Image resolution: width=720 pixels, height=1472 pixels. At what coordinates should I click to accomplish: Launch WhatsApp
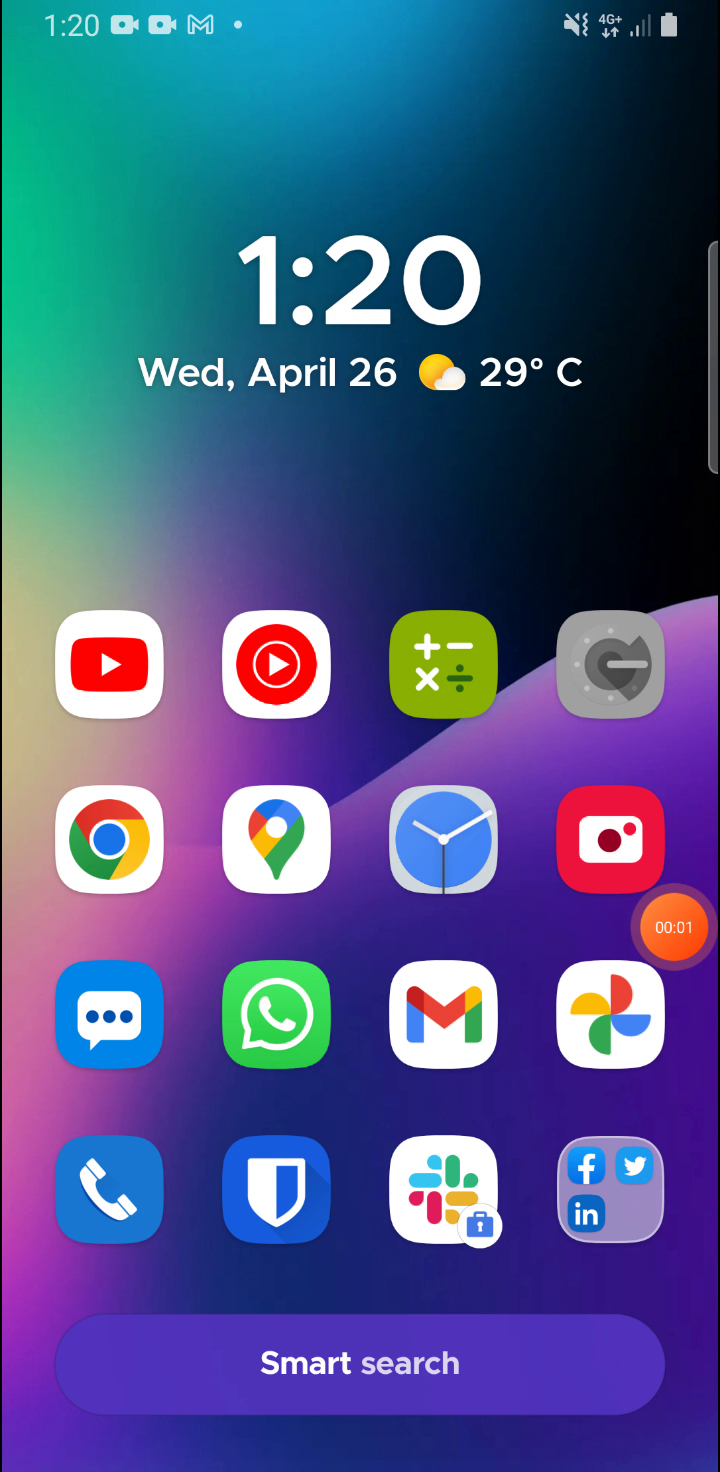(x=276, y=1014)
